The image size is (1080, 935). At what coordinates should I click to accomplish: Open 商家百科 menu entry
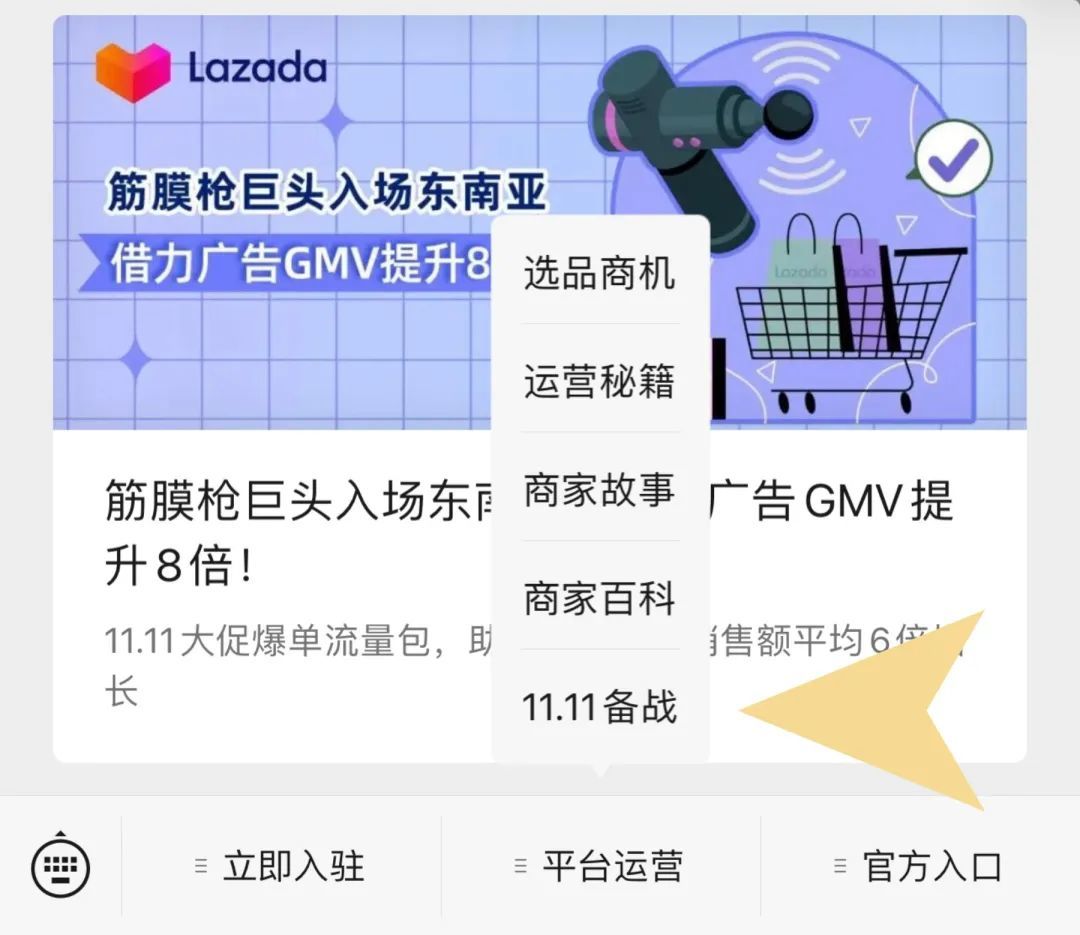(x=600, y=598)
